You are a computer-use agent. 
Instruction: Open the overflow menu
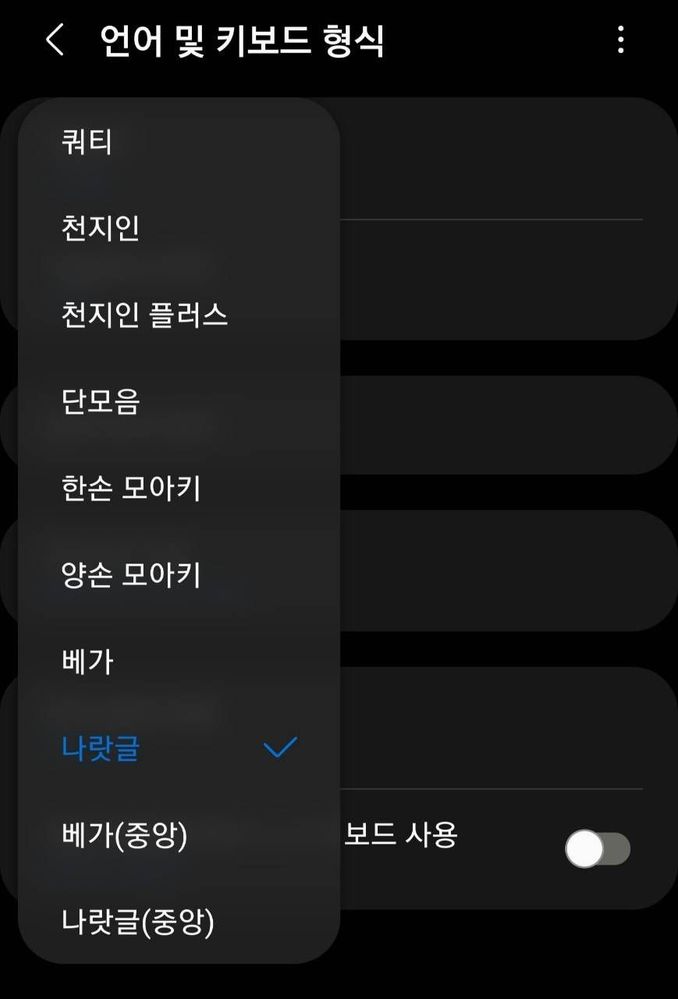621,41
